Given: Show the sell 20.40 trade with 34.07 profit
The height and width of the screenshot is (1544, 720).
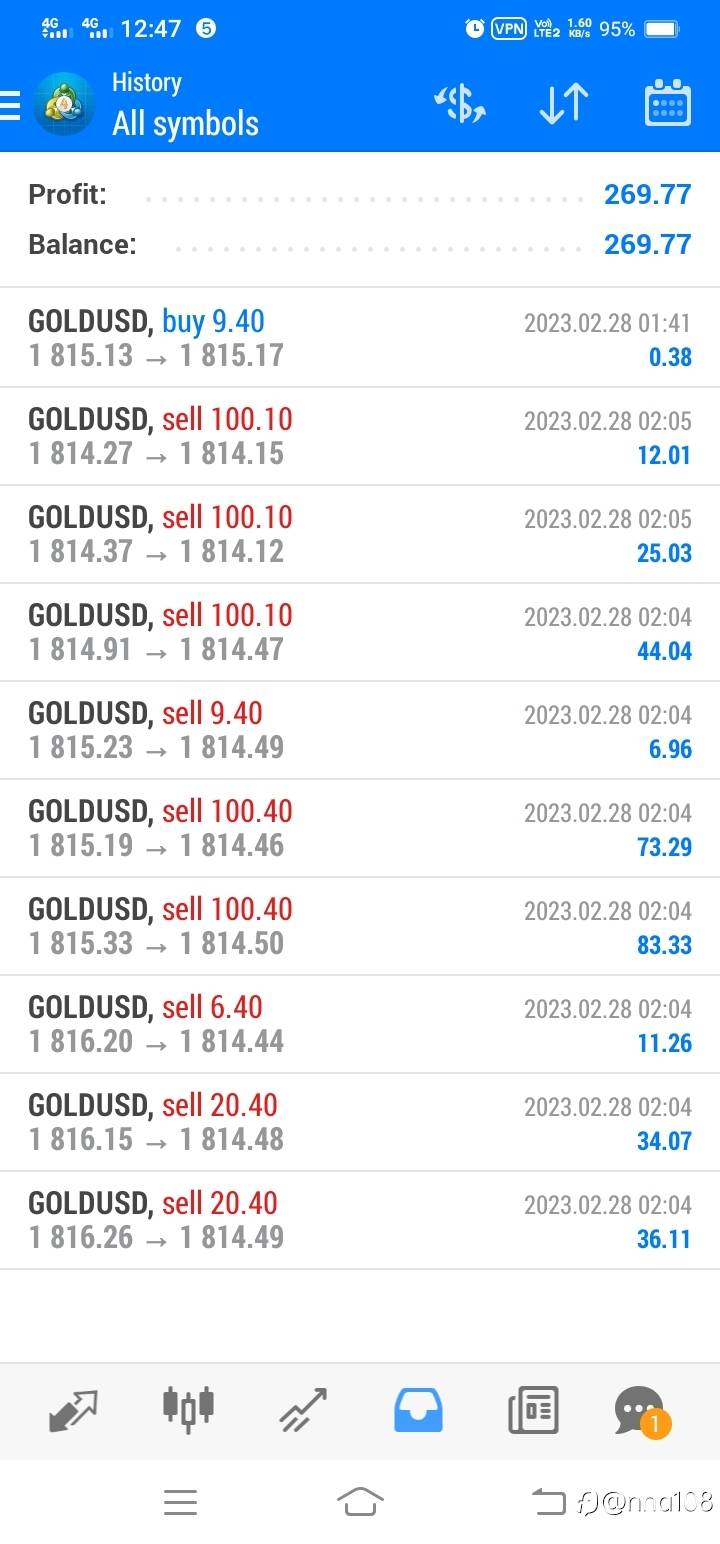Looking at the screenshot, I should pyautogui.click(x=360, y=1122).
